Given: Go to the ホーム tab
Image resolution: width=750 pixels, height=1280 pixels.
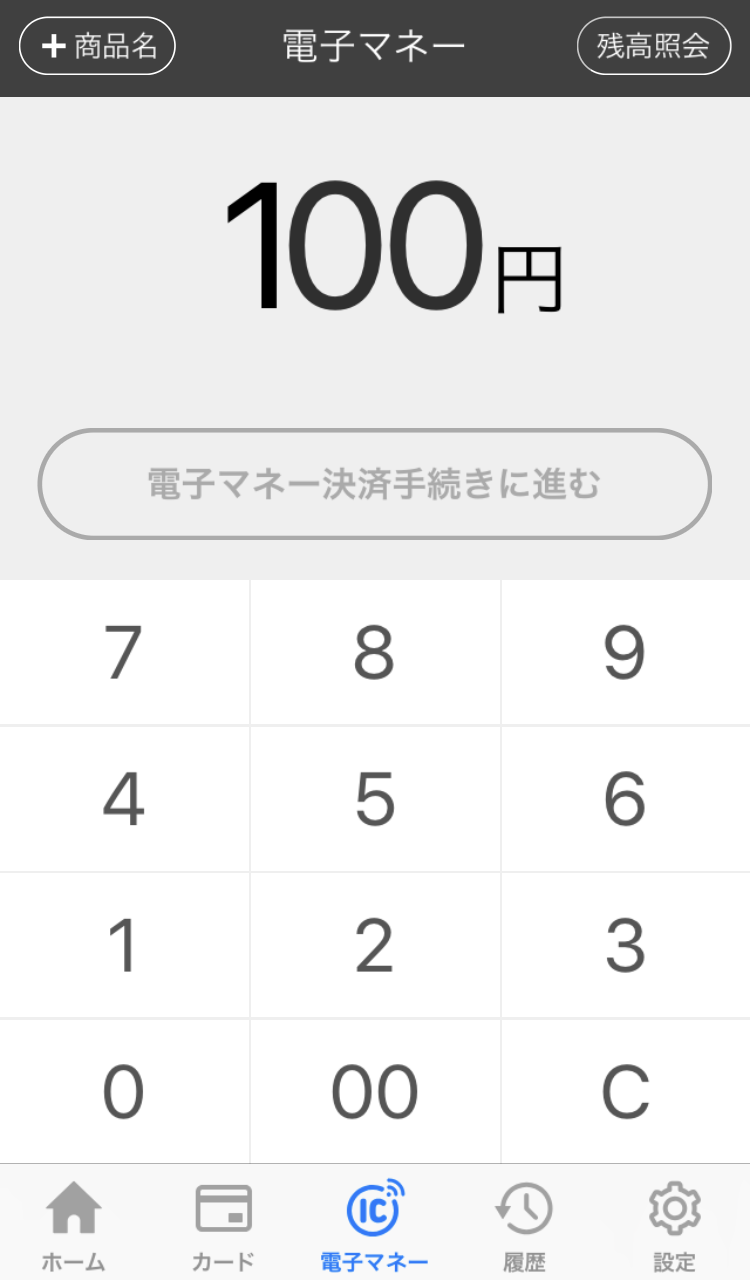Looking at the screenshot, I should (74, 1224).
